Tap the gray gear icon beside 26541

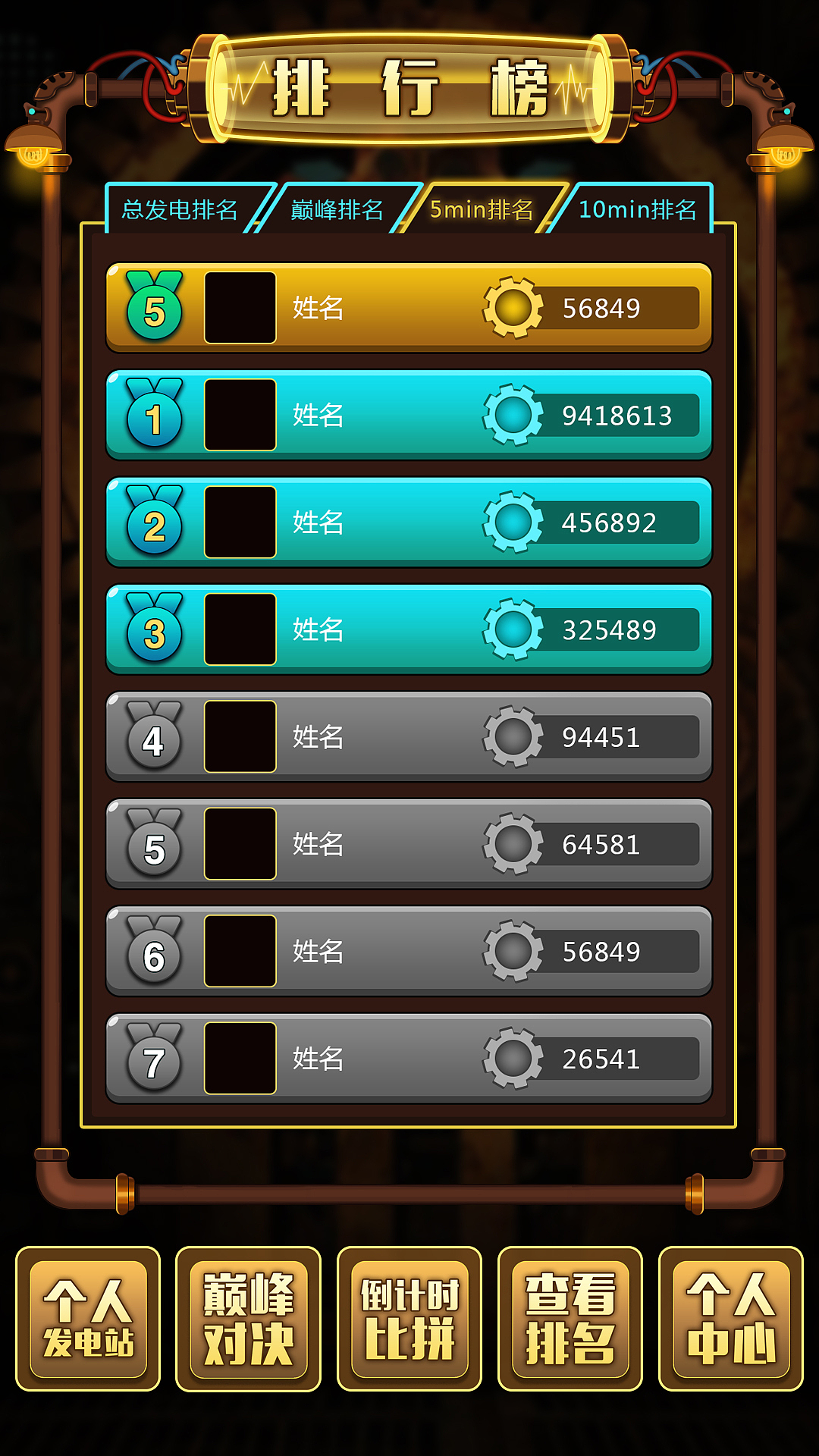tap(514, 1059)
